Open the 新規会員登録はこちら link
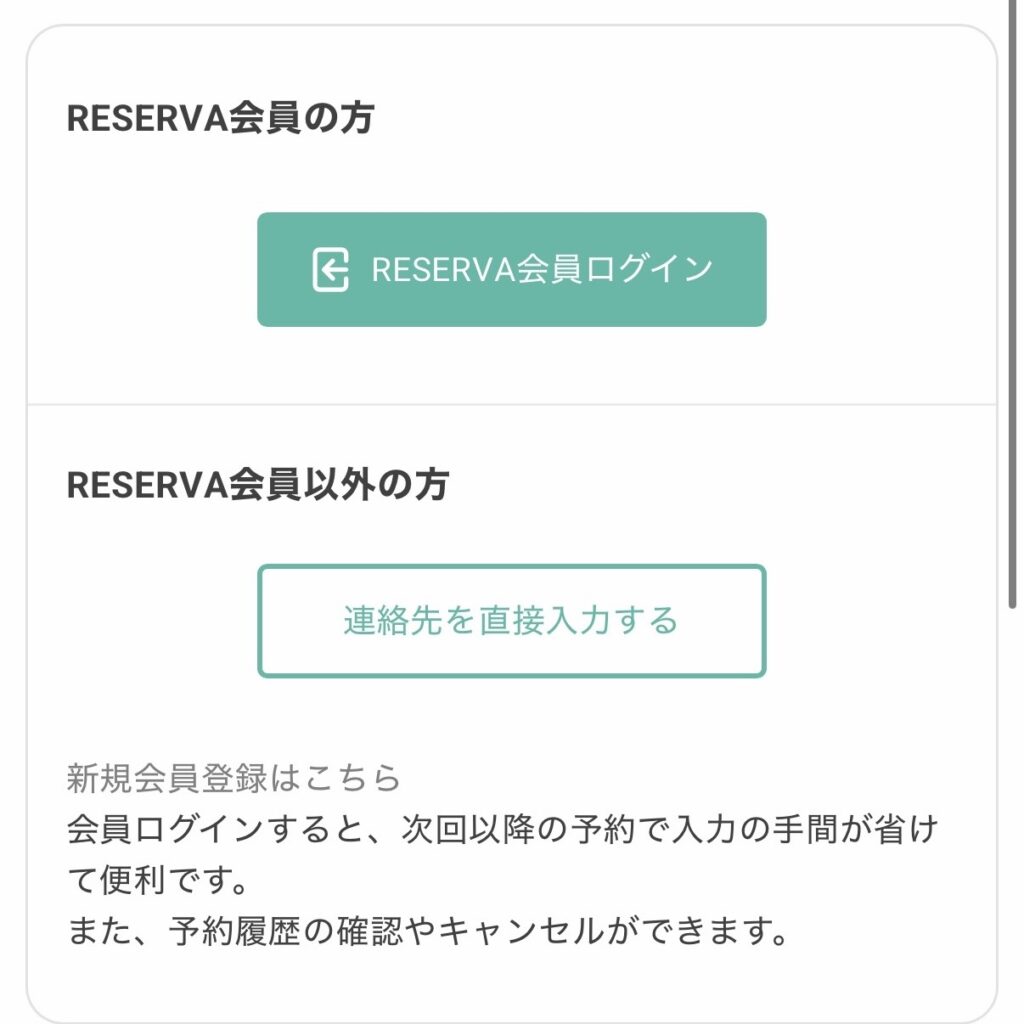Screen dimensions: 1024x1024 point(233,777)
